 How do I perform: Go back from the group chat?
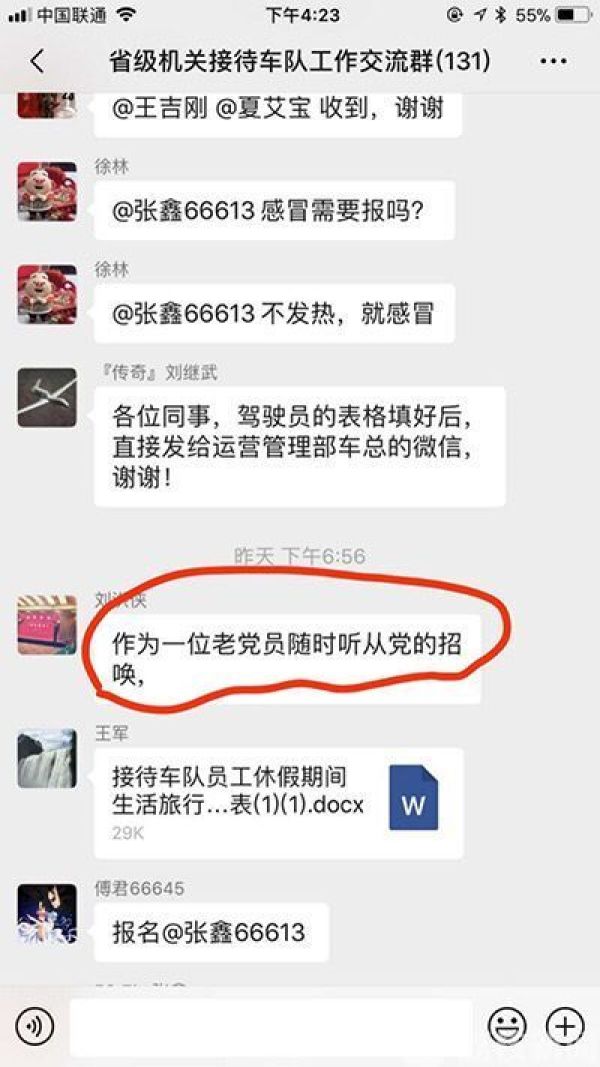(x=37, y=62)
